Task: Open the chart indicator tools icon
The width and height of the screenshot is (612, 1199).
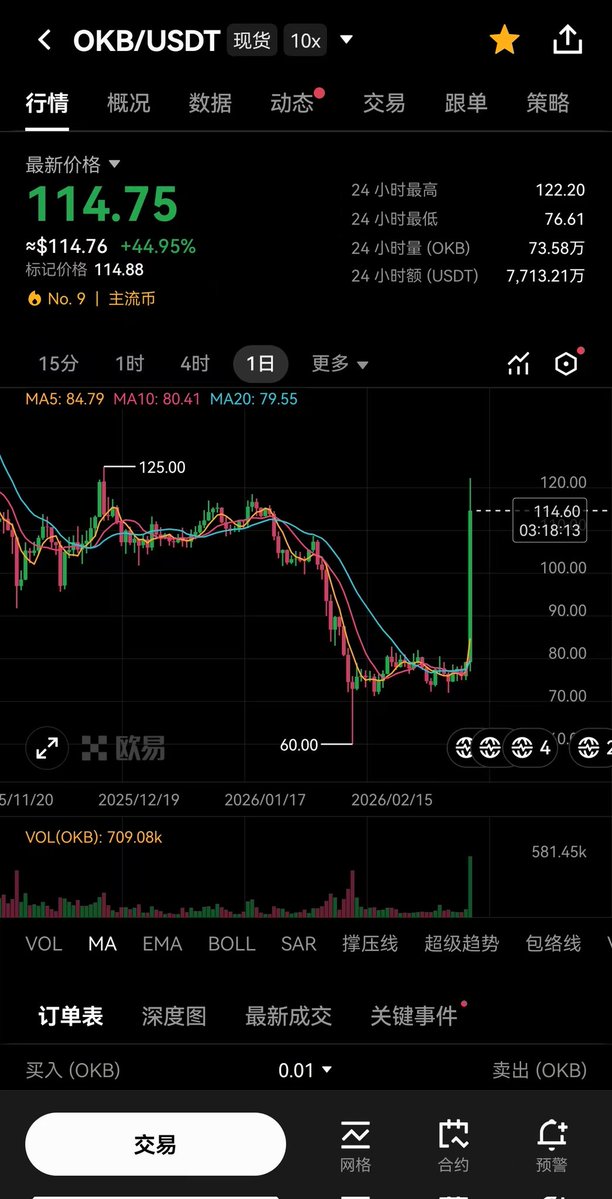Action: [518, 364]
